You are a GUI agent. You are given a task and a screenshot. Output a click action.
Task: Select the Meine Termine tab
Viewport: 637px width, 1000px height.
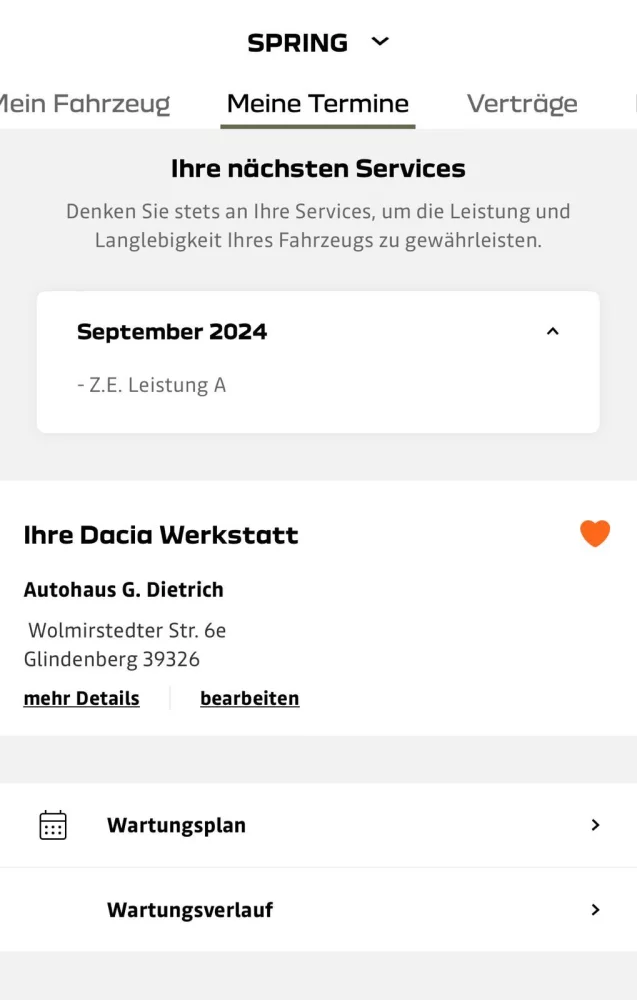(x=318, y=103)
